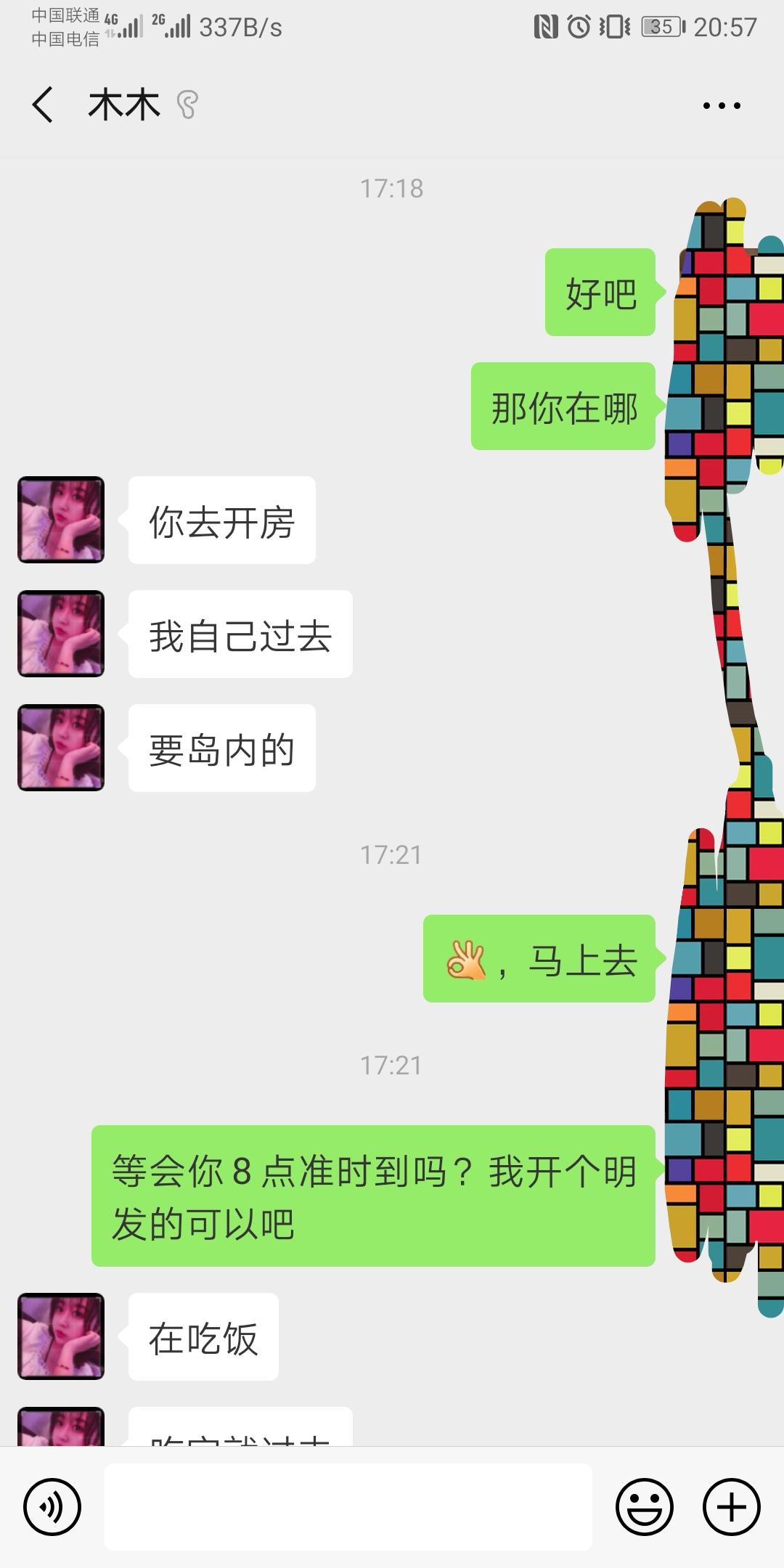Viewport: 784px width, 1568px height.
Task: Tap the chat title 木木
Action: point(123,104)
